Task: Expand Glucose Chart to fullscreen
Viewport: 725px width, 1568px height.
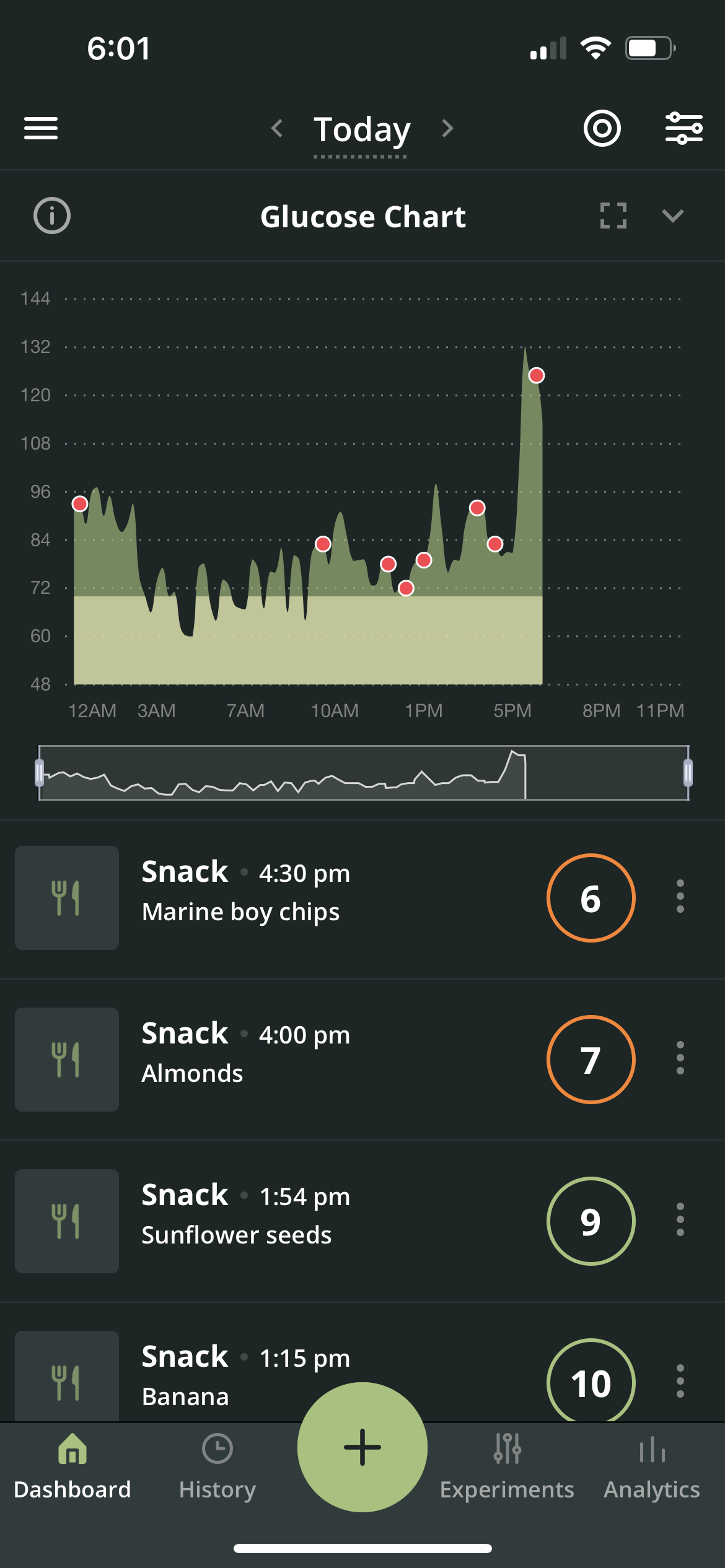Action: tap(613, 216)
